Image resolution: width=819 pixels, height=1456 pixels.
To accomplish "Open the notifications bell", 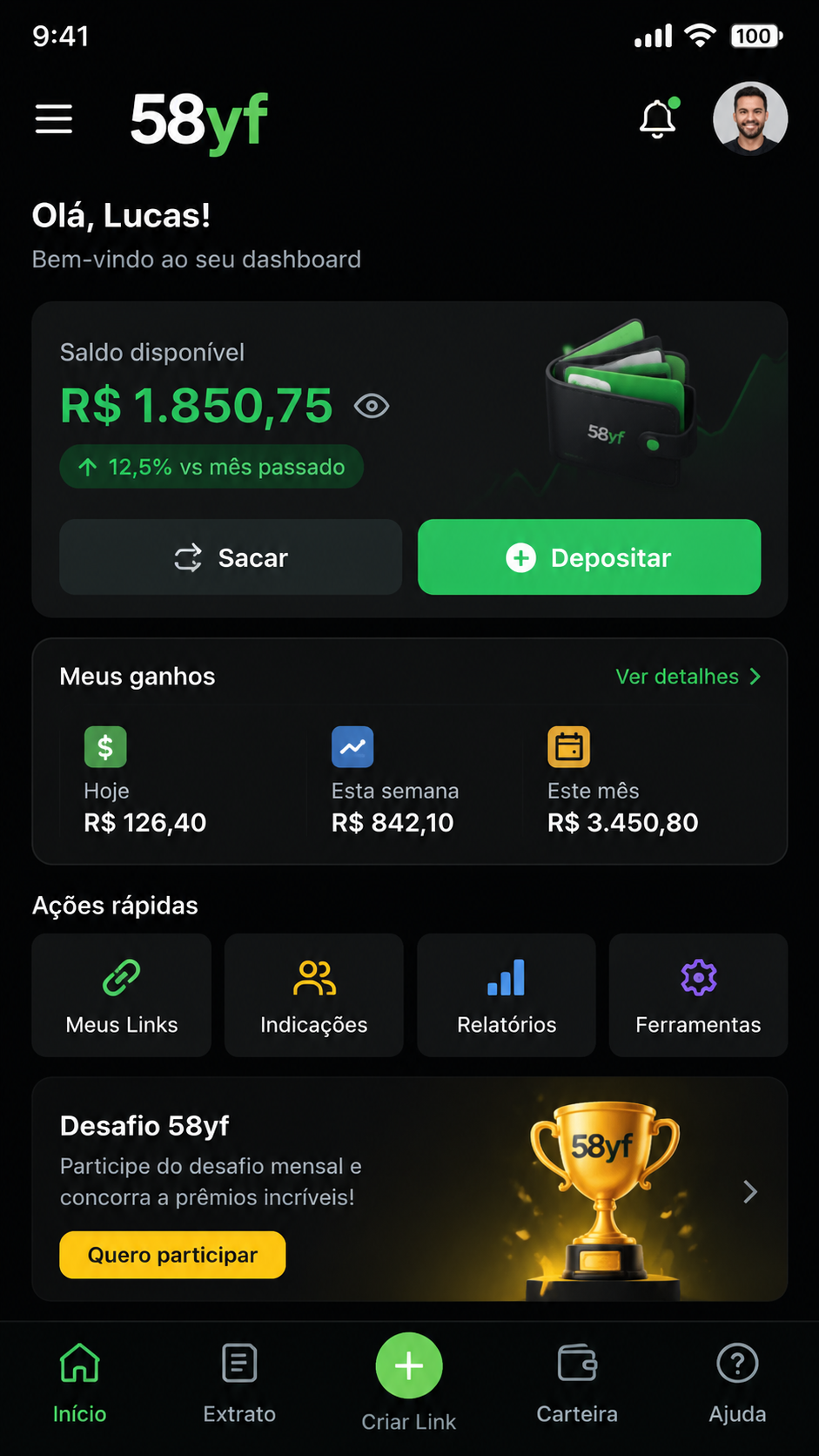I will (x=659, y=118).
